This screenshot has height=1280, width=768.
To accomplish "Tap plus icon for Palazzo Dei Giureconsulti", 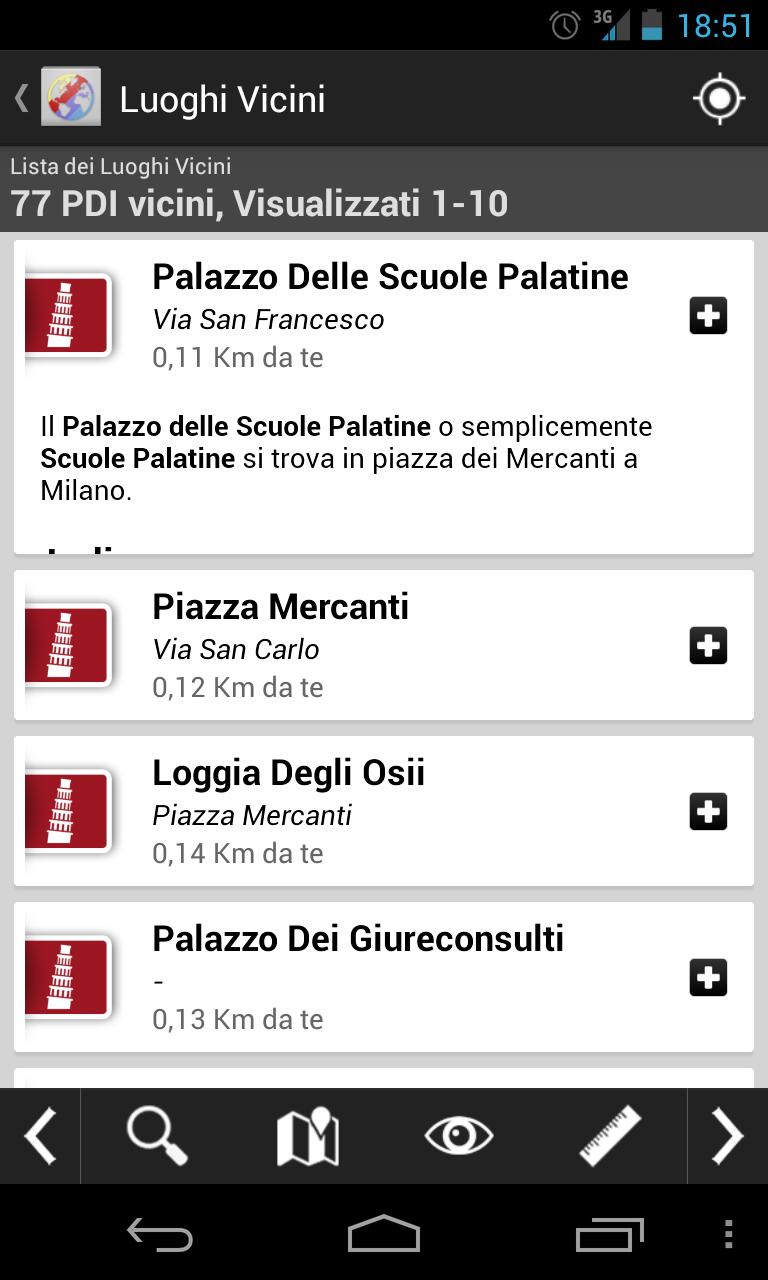I will click(708, 978).
